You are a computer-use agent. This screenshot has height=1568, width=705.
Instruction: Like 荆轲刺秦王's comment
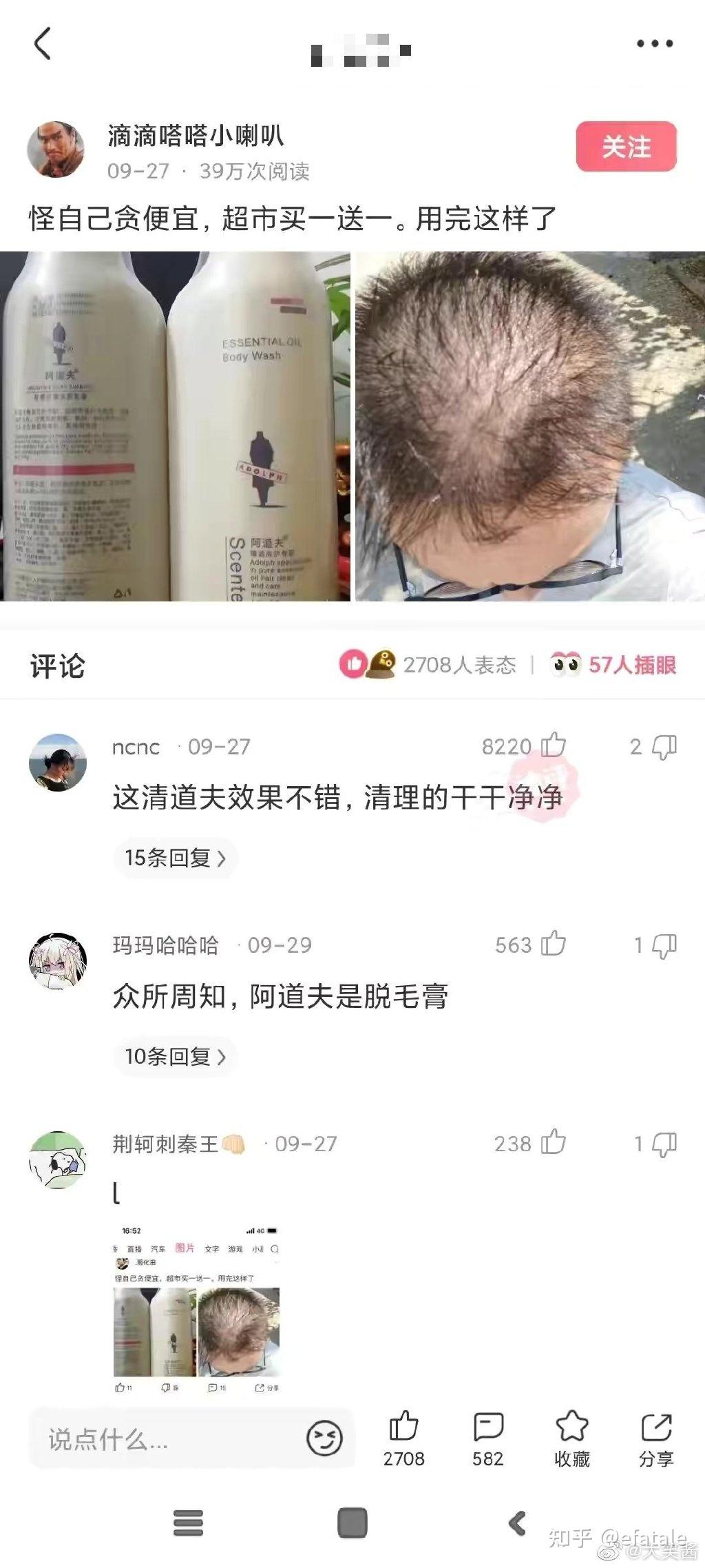(553, 1143)
